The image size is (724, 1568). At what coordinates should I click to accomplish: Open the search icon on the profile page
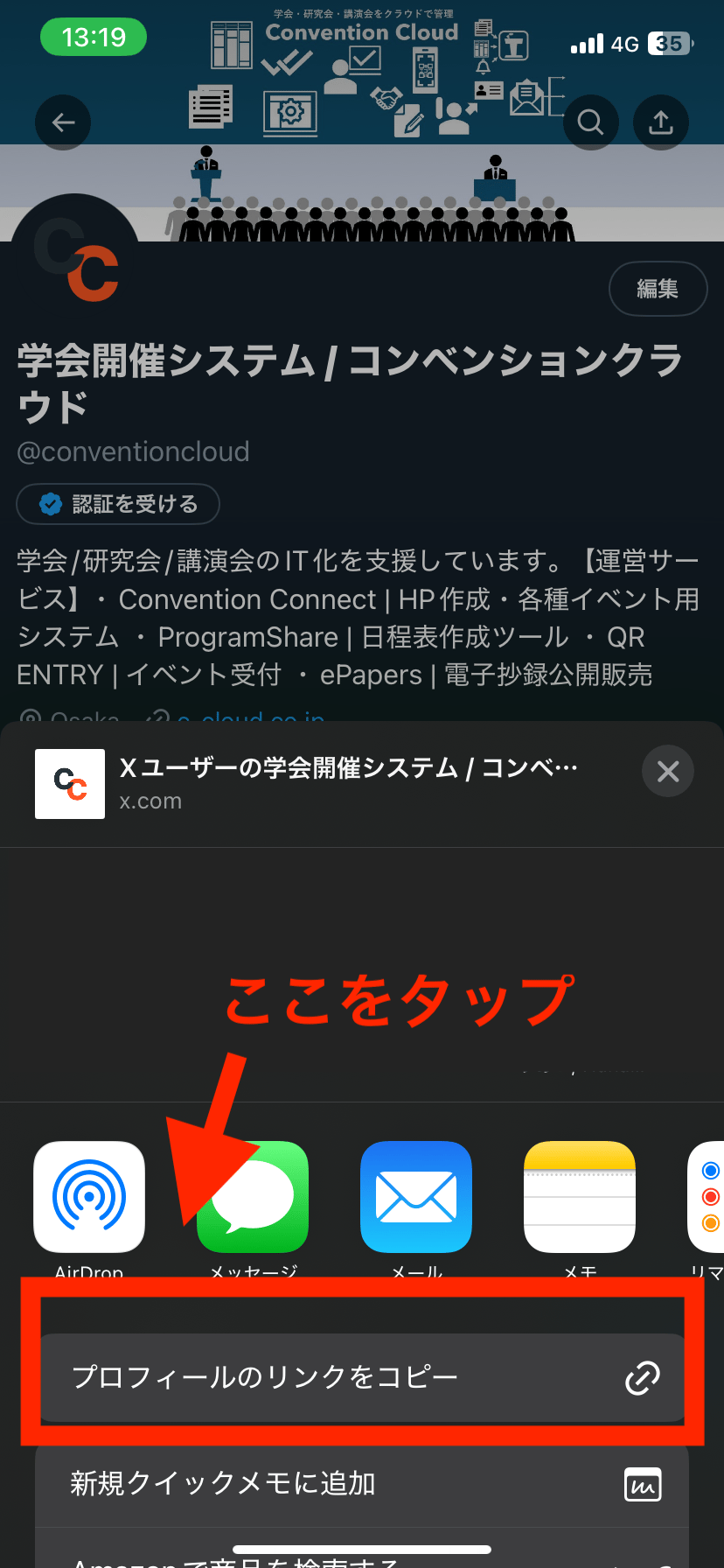591,122
